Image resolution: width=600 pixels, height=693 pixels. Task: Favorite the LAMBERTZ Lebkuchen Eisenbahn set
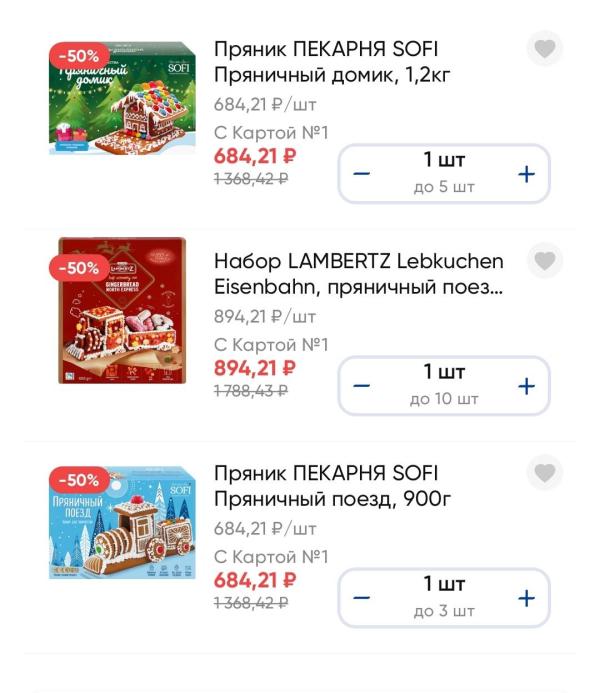click(x=544, y=261)
